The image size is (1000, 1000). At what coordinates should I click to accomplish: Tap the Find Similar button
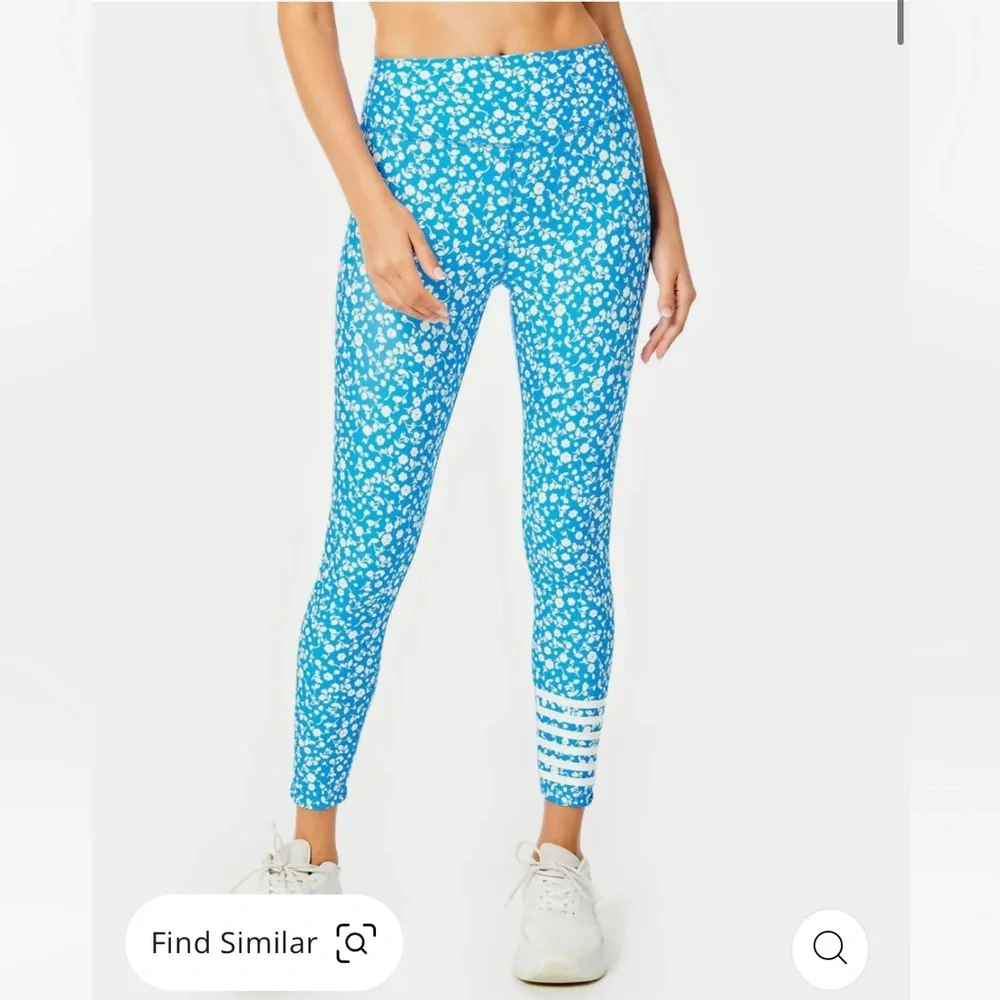(x=263, y=942)
